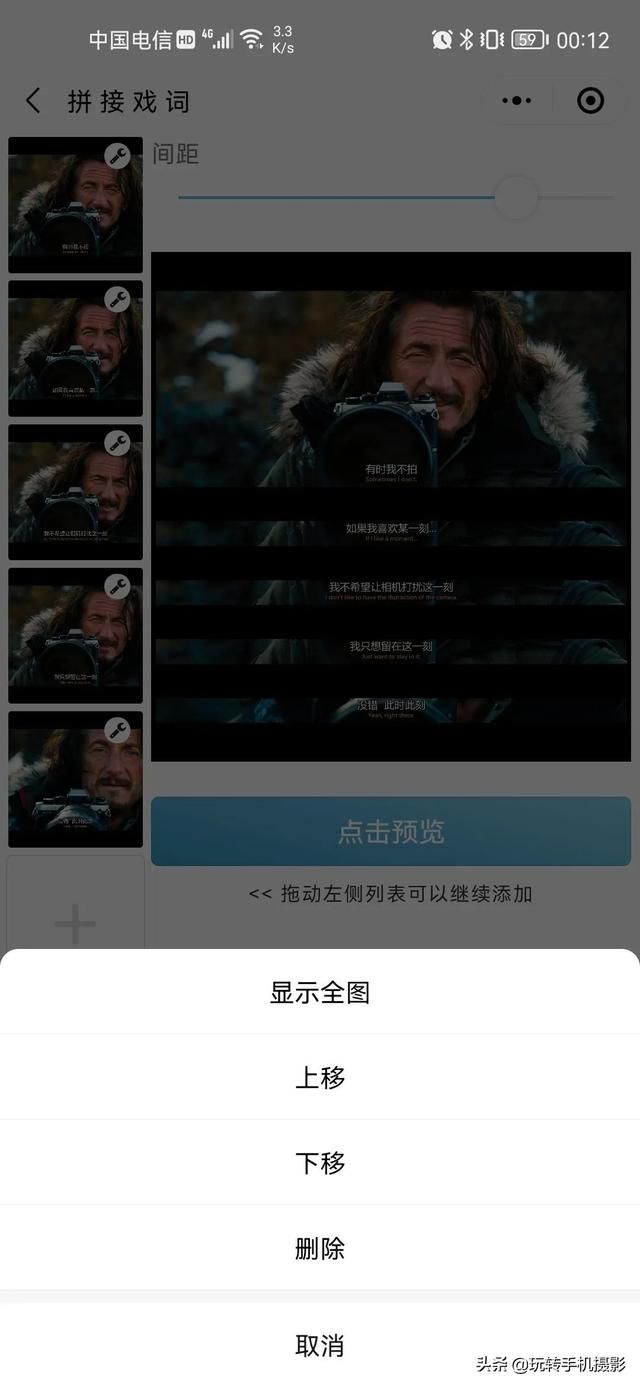Viewport: 640px width, 1387px height.
Task: Dismiss the sheet with 取消
Action: click(320, 1345)
